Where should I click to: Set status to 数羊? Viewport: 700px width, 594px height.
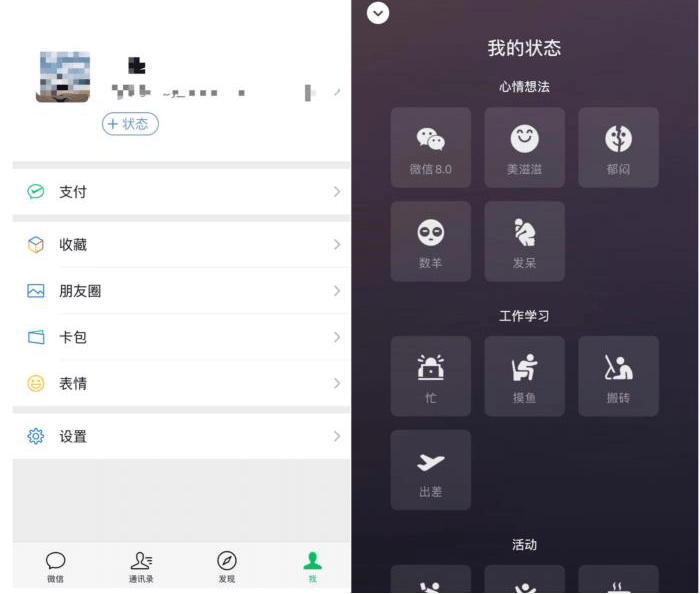coord(430,241)
